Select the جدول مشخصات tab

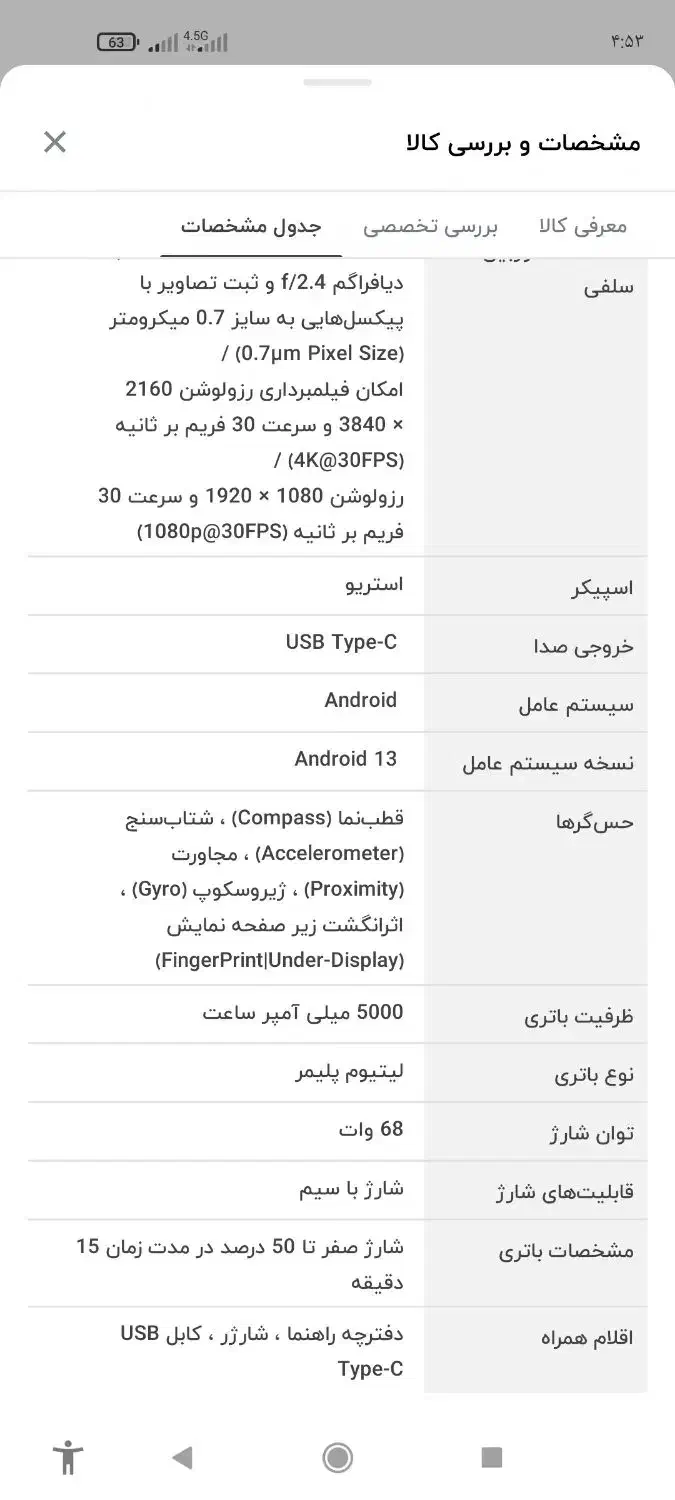click(251, 226)
